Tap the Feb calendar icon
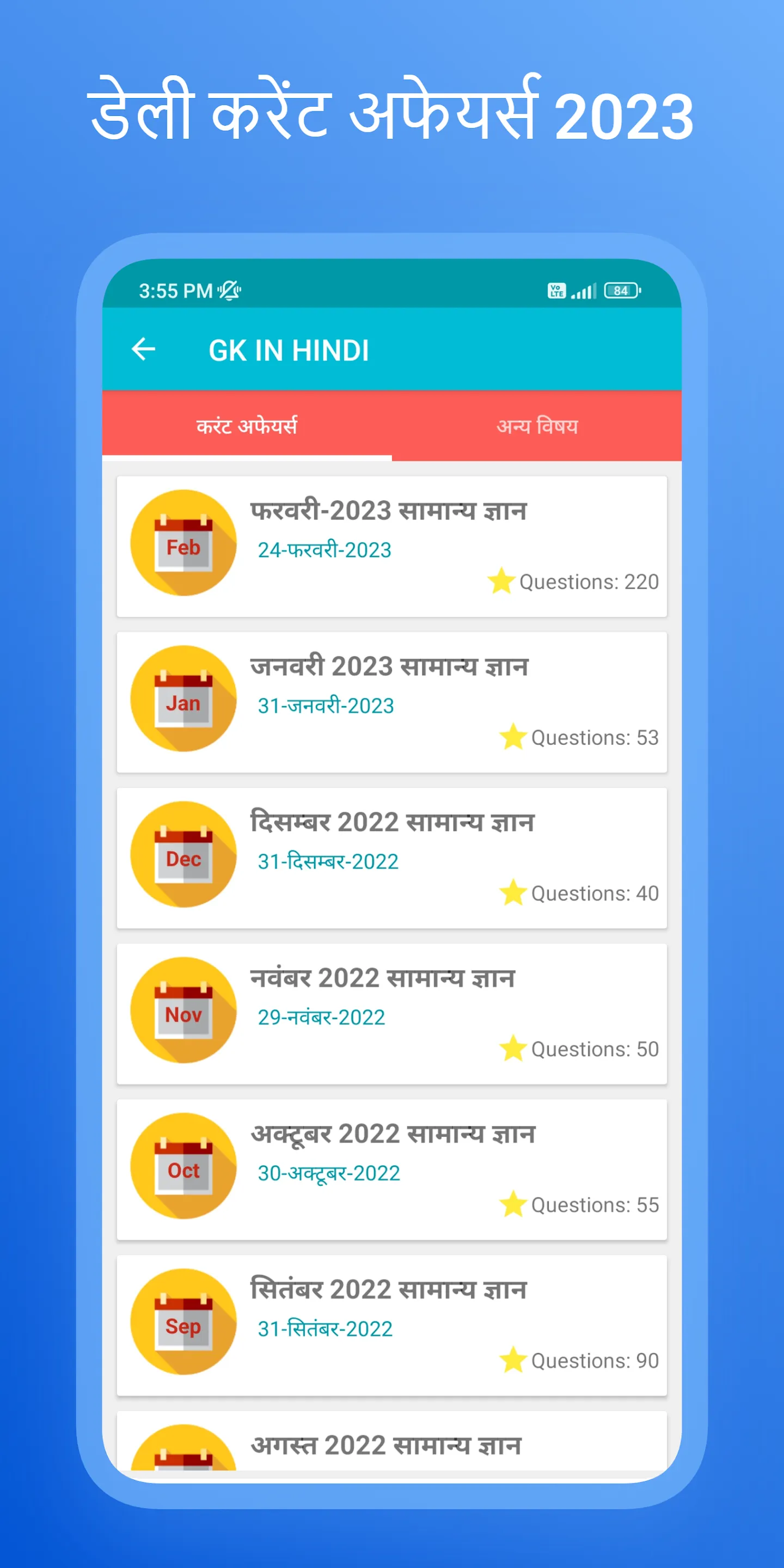This screenshot has height=1568, width=784. 183,543
